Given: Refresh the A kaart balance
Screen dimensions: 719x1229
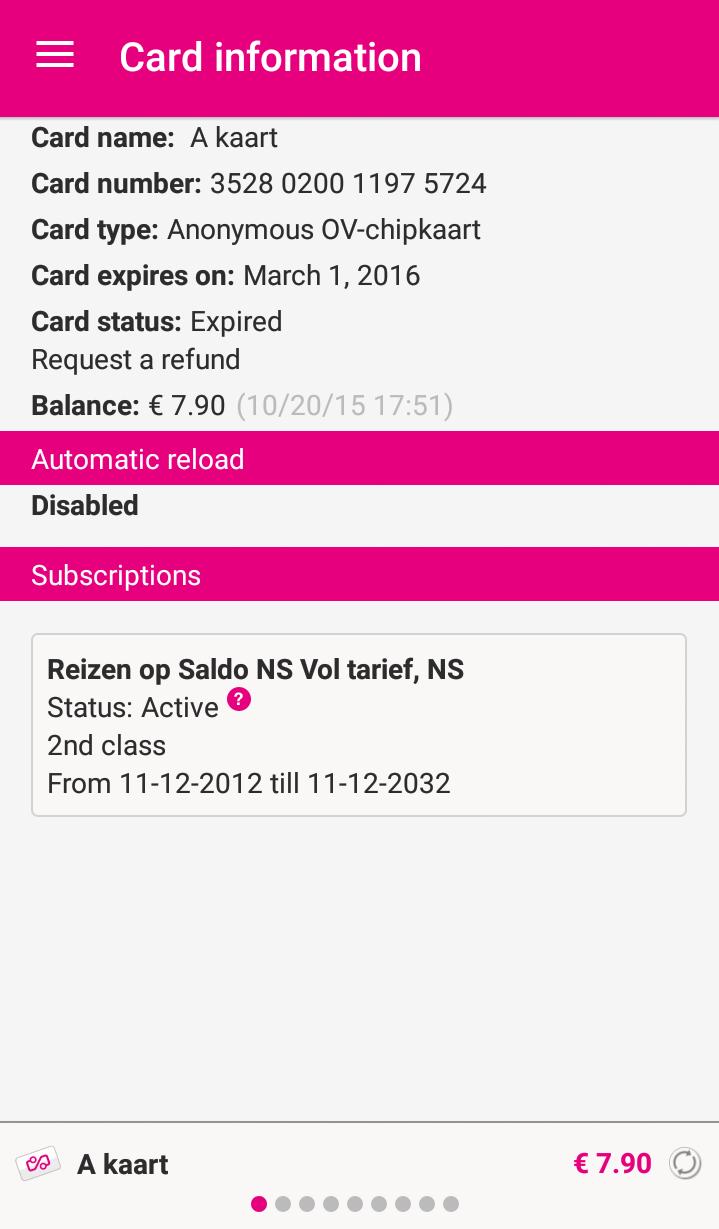Looking at the screenshot, I should (x=685, y=1163).
